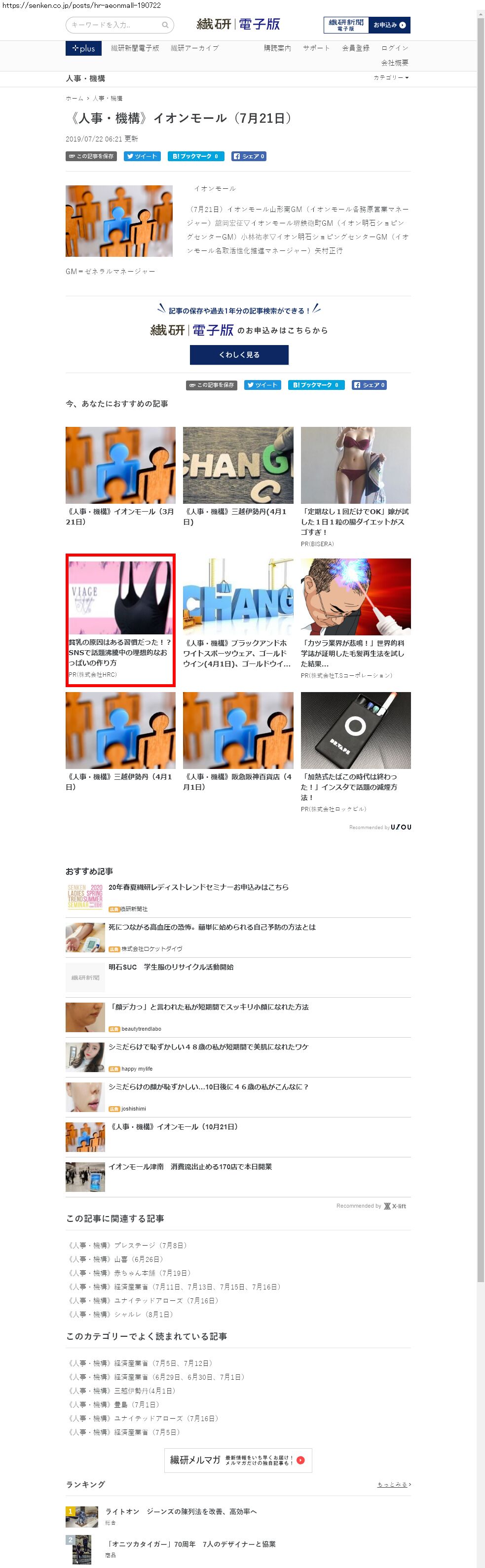Open 会員登録 registration page
This screenshot has width=485, height=1568.
click(x=355, y=48)
